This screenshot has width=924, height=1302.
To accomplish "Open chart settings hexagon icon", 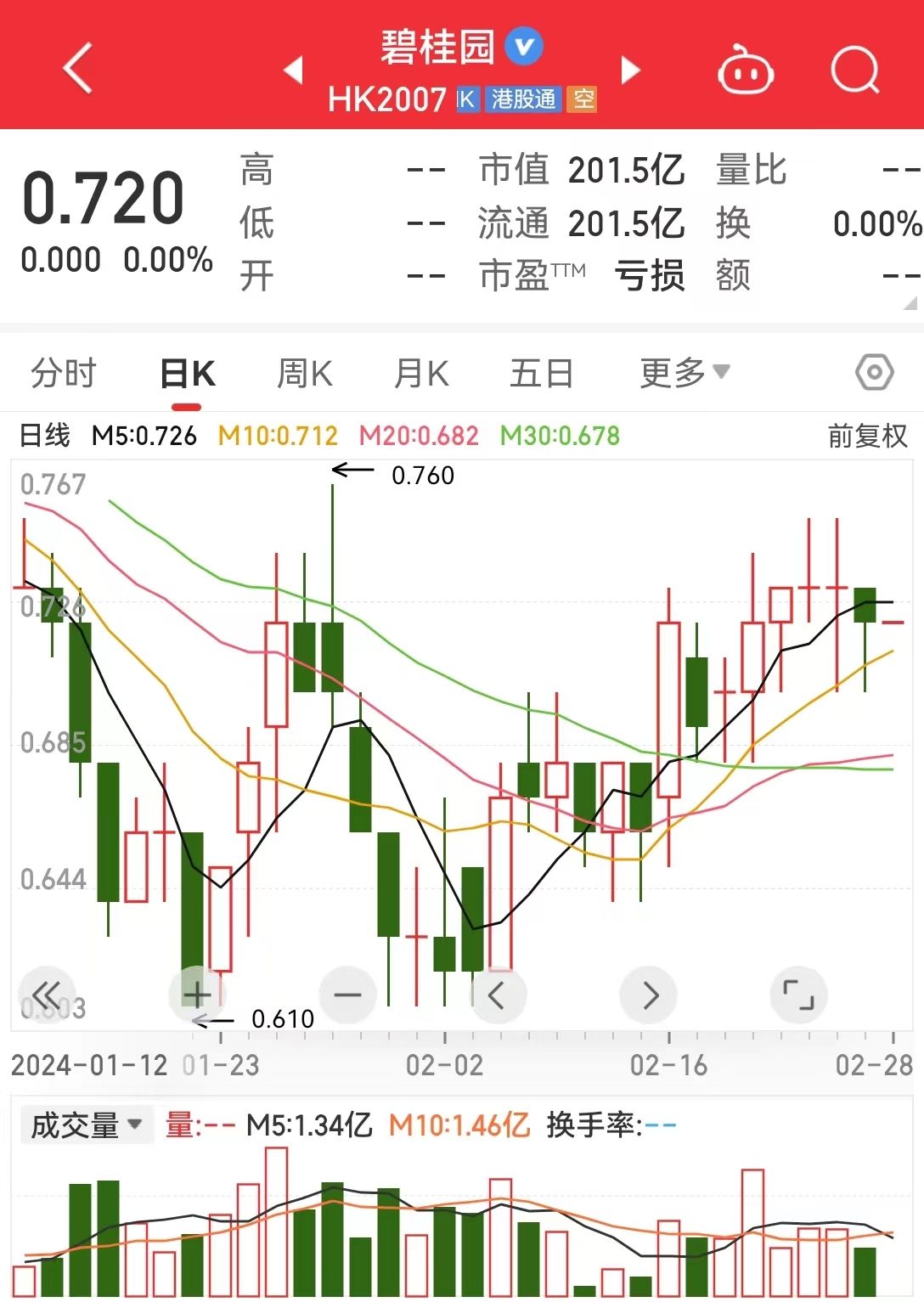I will [x=874, y=372].
